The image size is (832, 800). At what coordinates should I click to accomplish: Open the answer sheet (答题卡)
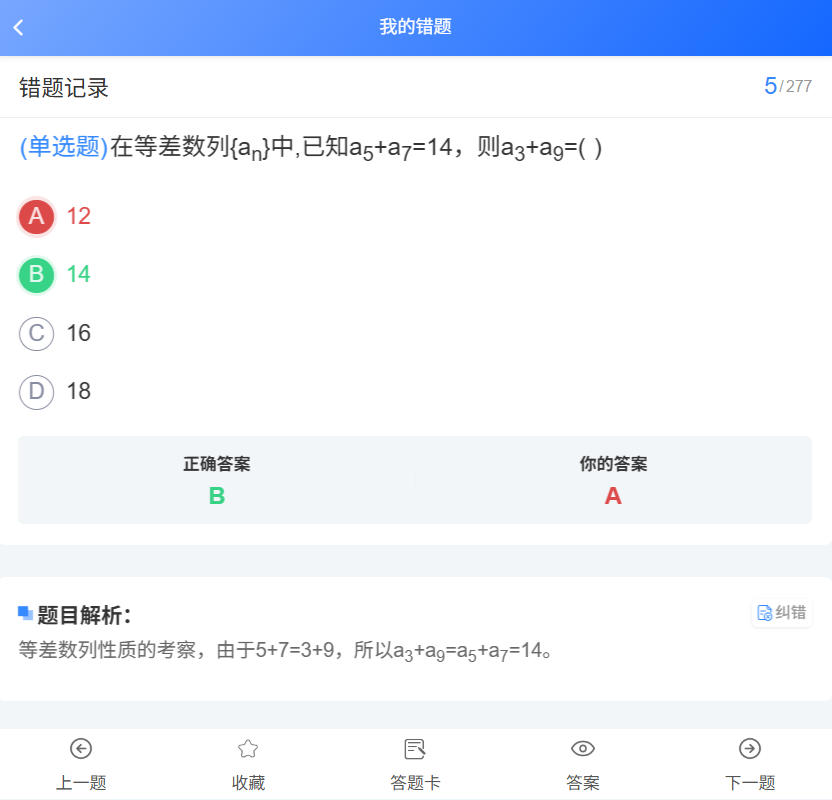[x=415, y=763]
